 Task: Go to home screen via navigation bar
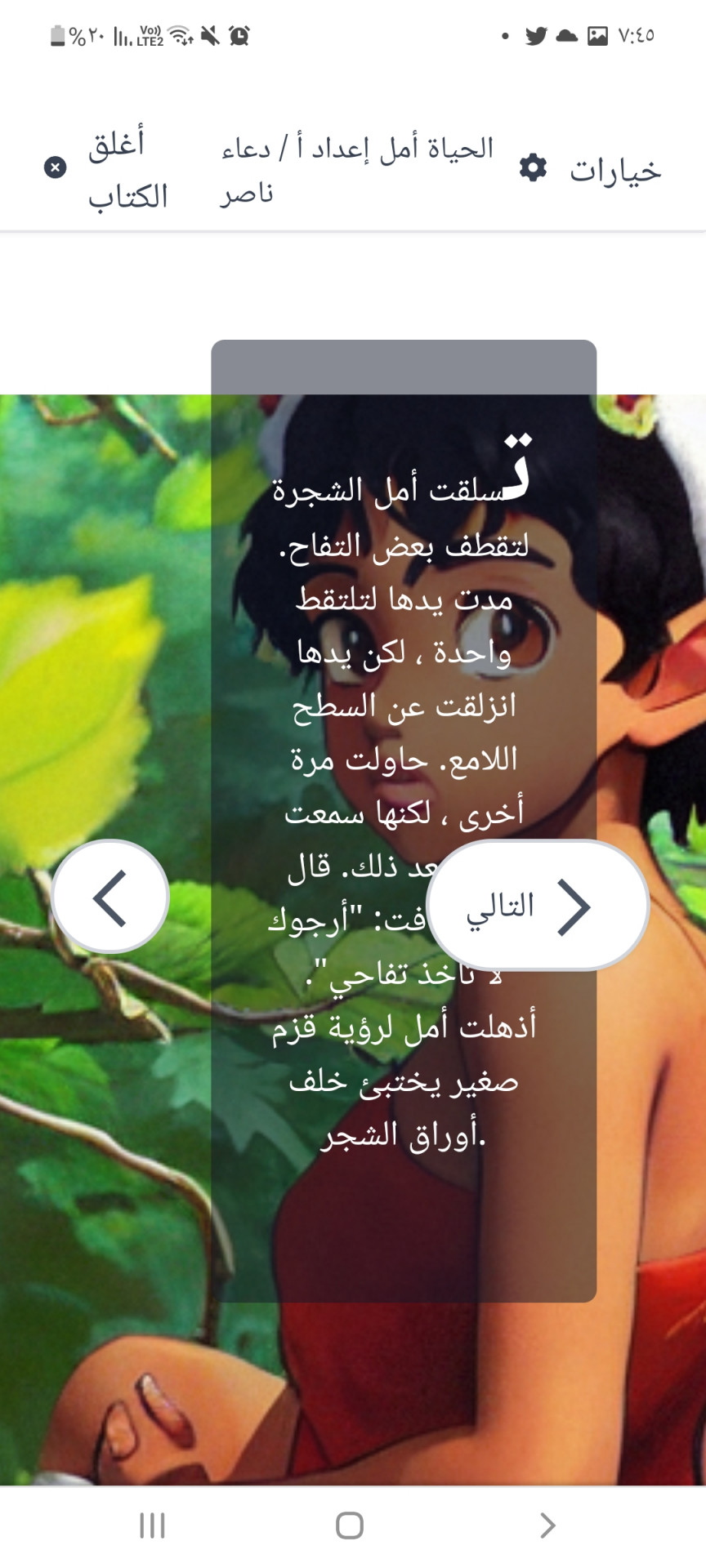pos(350,1525)
